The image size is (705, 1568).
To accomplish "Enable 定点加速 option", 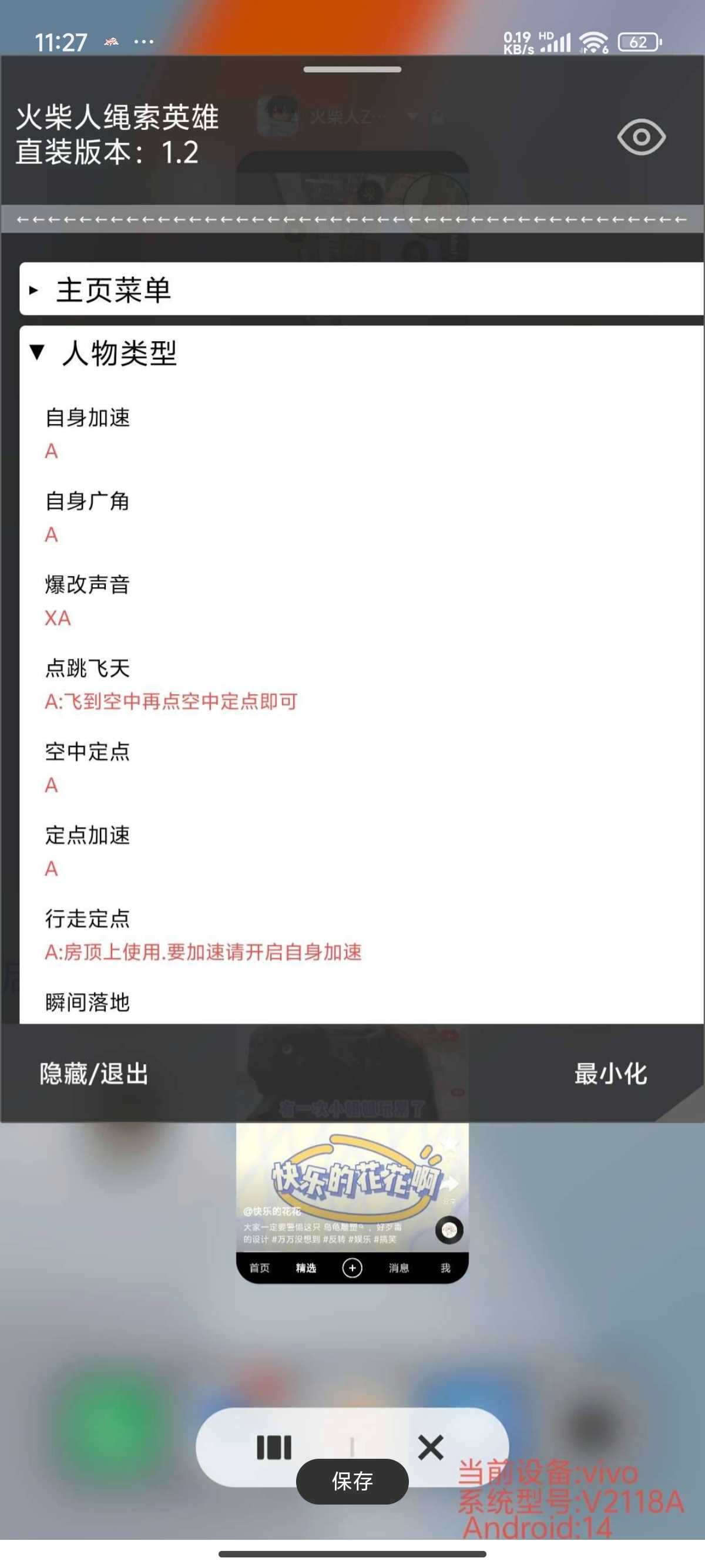I will (88, 835).
